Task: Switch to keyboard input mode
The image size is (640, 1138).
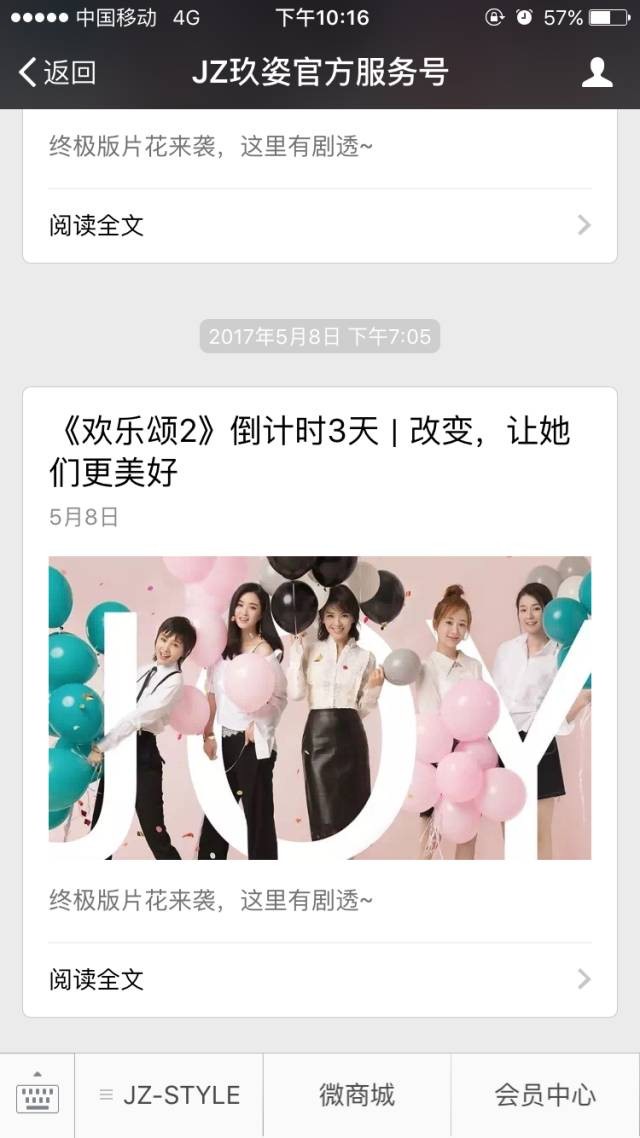Action: (37, 1095)
